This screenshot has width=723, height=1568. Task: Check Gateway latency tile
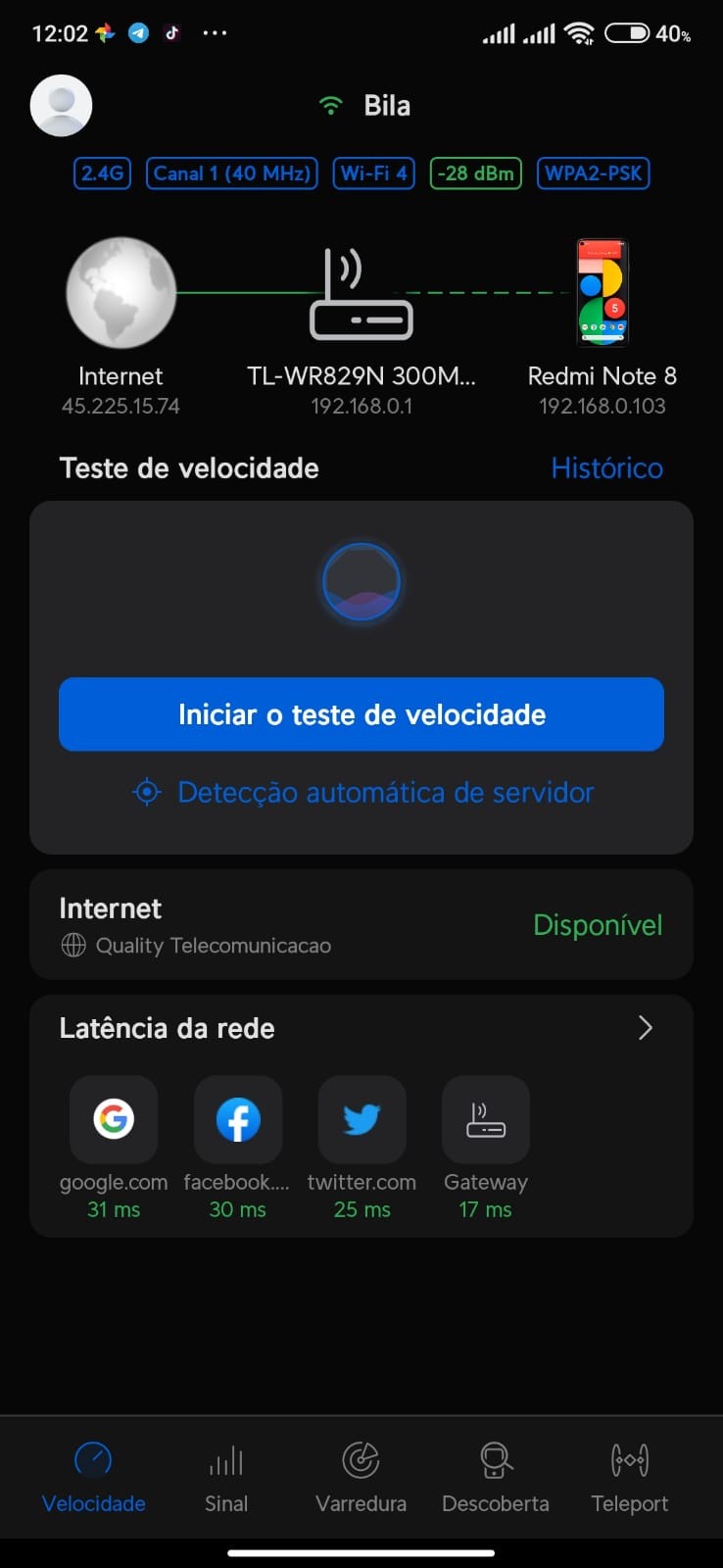tap(486, 1120)
